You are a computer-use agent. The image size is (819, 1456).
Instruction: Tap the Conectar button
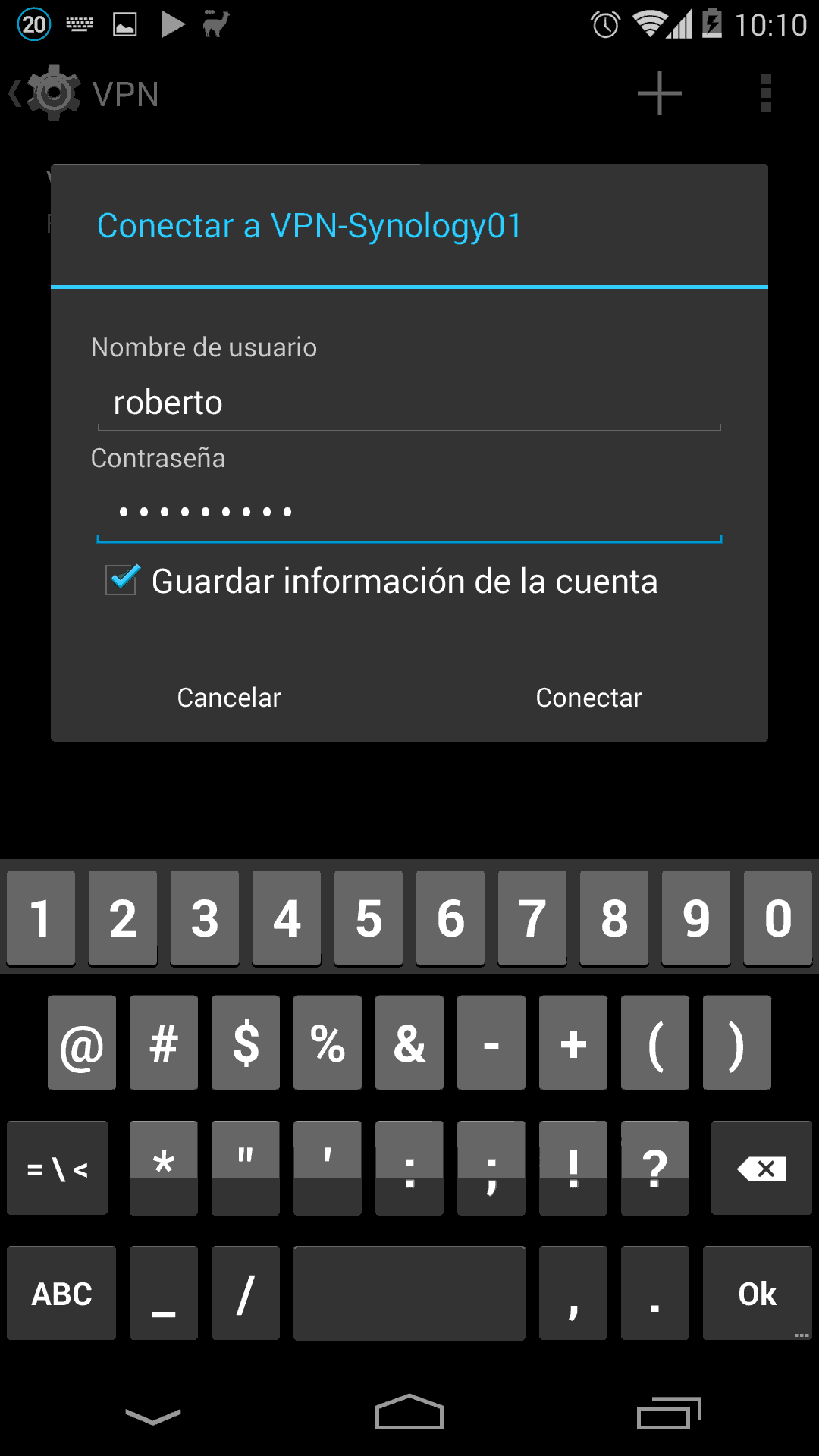coord(588,698)
